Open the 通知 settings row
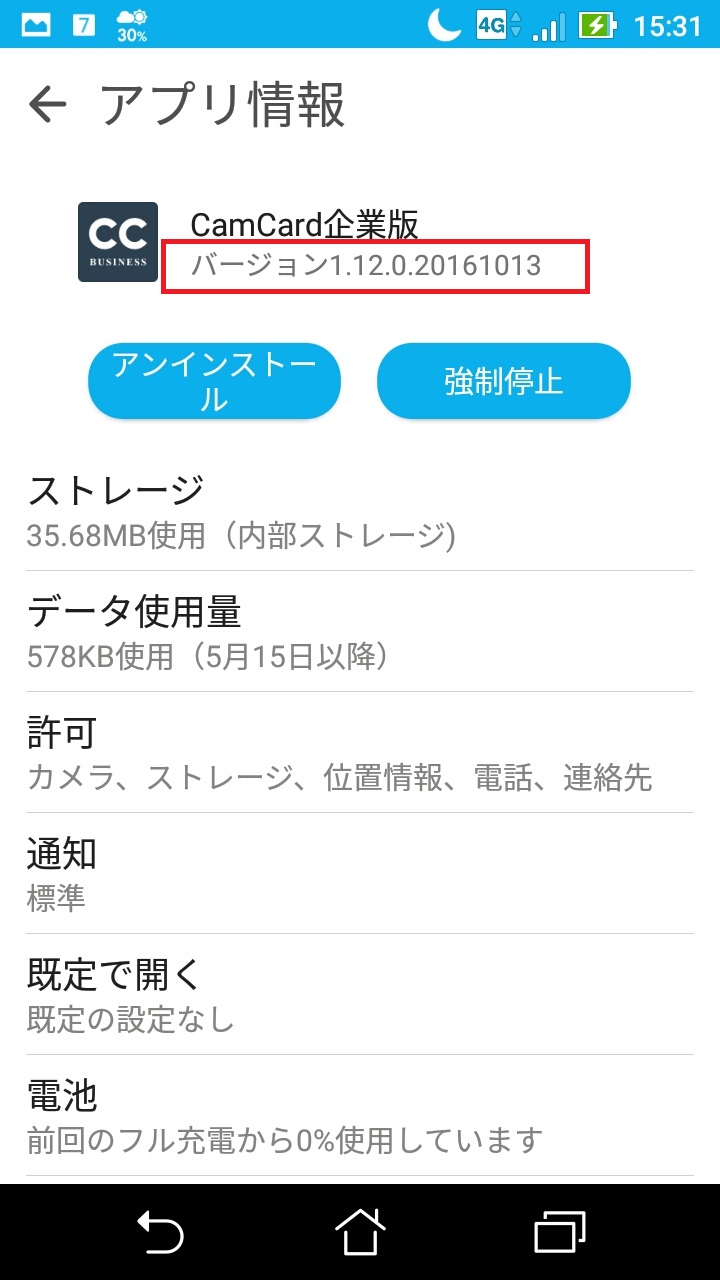The width and height of the screenshot is (720, 1280). coord(360,873)
